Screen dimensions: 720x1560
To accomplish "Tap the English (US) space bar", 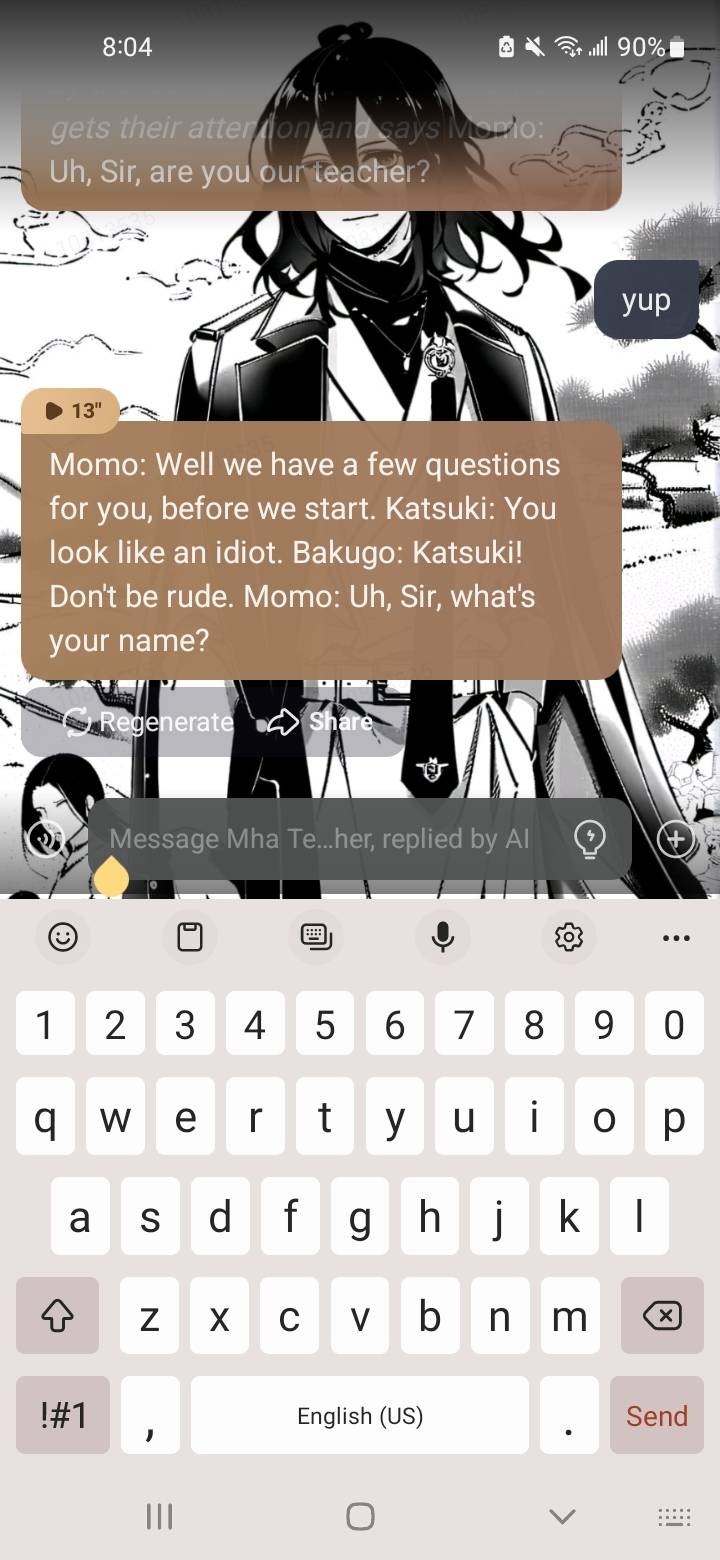I will click(x=360, y=1416).
